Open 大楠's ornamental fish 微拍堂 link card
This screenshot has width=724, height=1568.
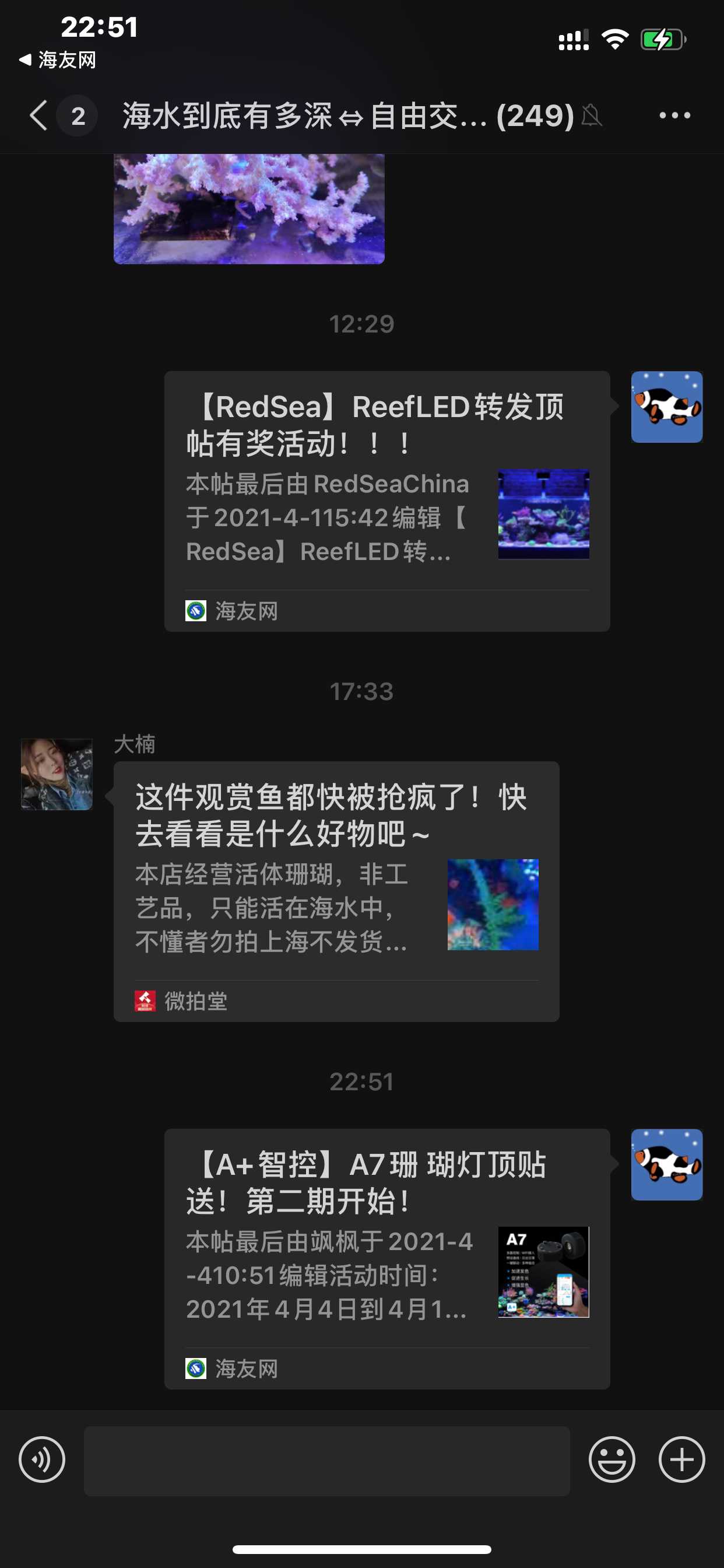(336, 891)
